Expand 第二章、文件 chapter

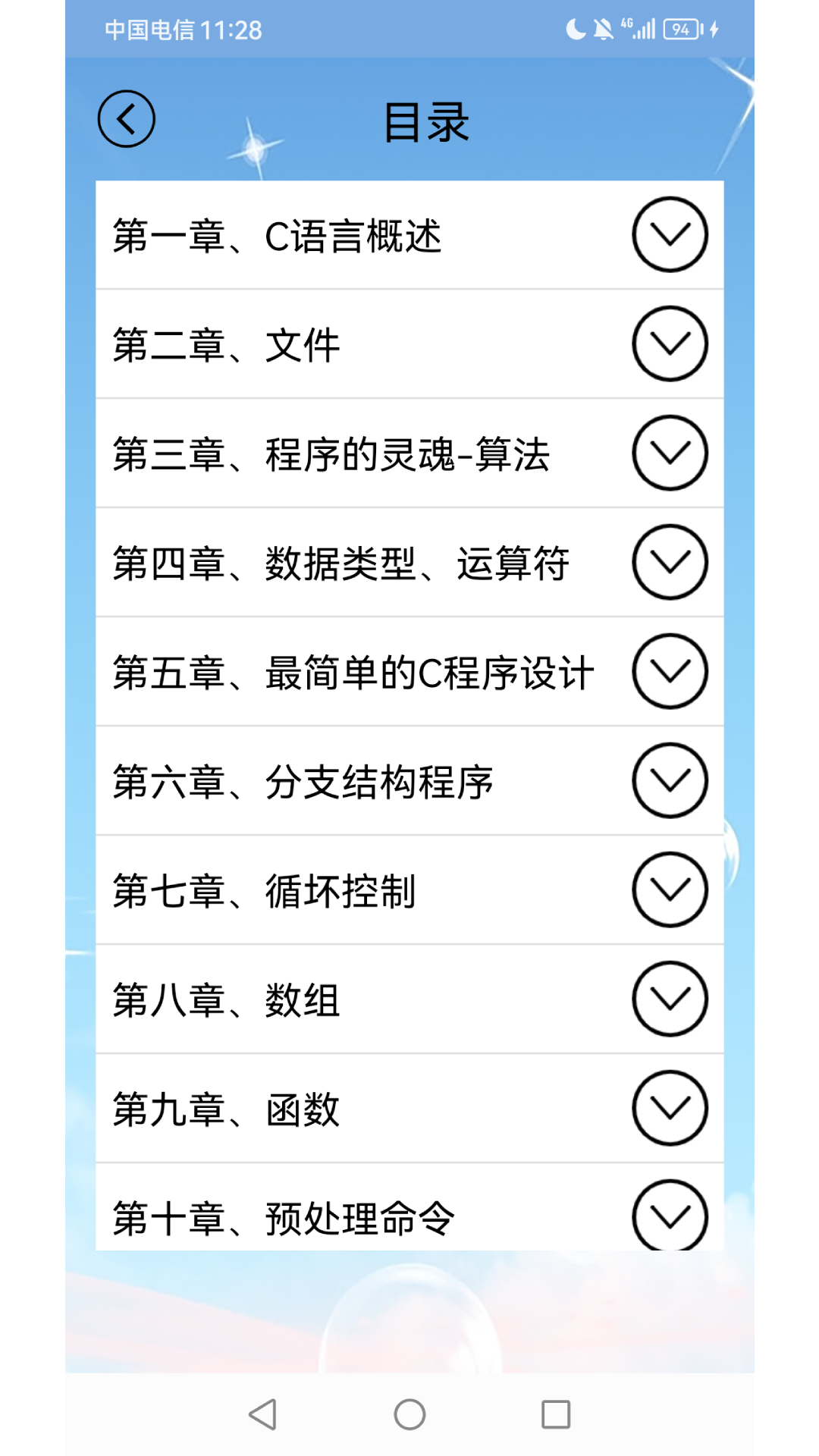pos(670,345)
